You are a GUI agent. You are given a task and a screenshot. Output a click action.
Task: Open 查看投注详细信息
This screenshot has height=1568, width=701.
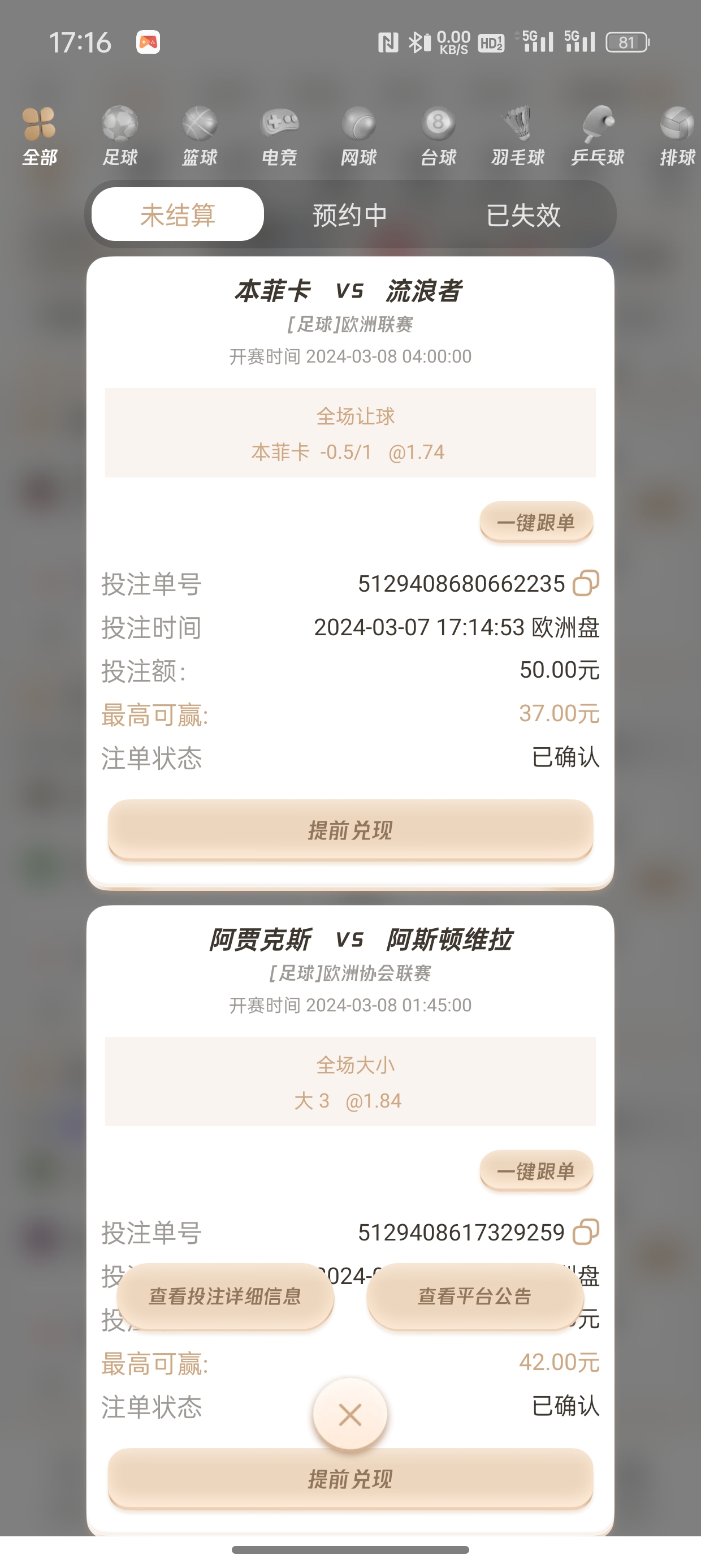tap(225, 1296)
